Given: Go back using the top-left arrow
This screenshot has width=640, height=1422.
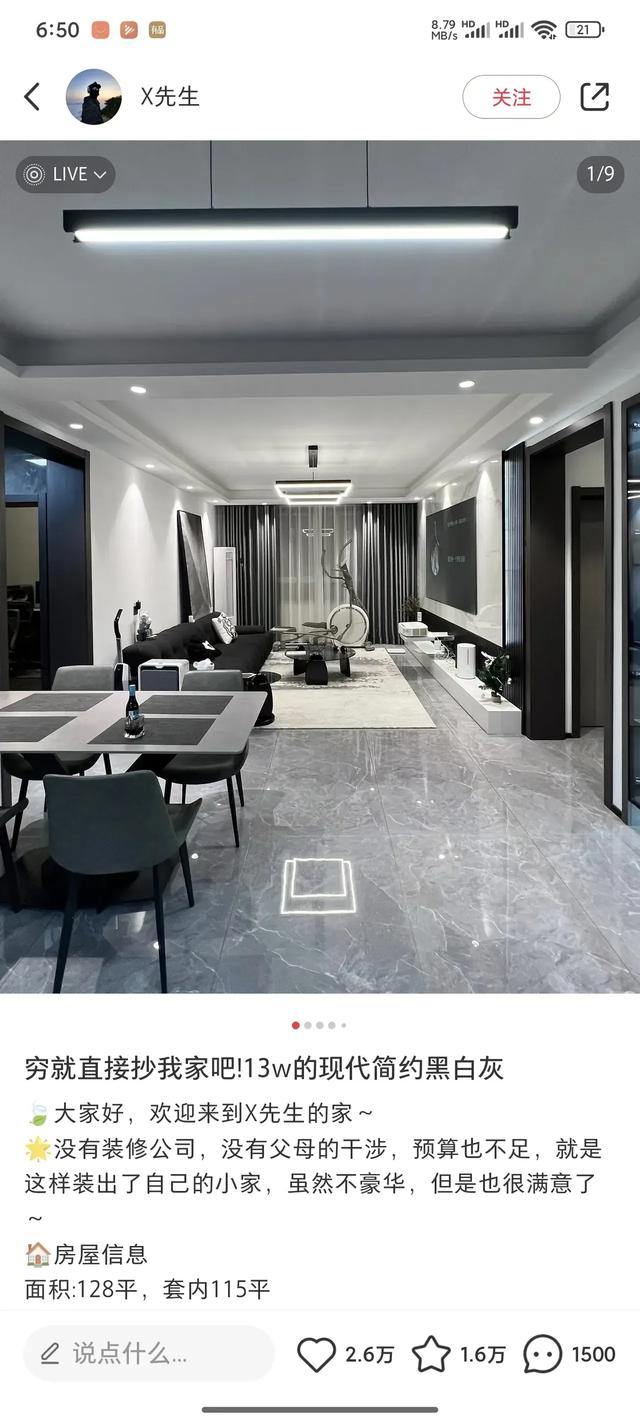Looking at the screenshot, I should point(32,97).
